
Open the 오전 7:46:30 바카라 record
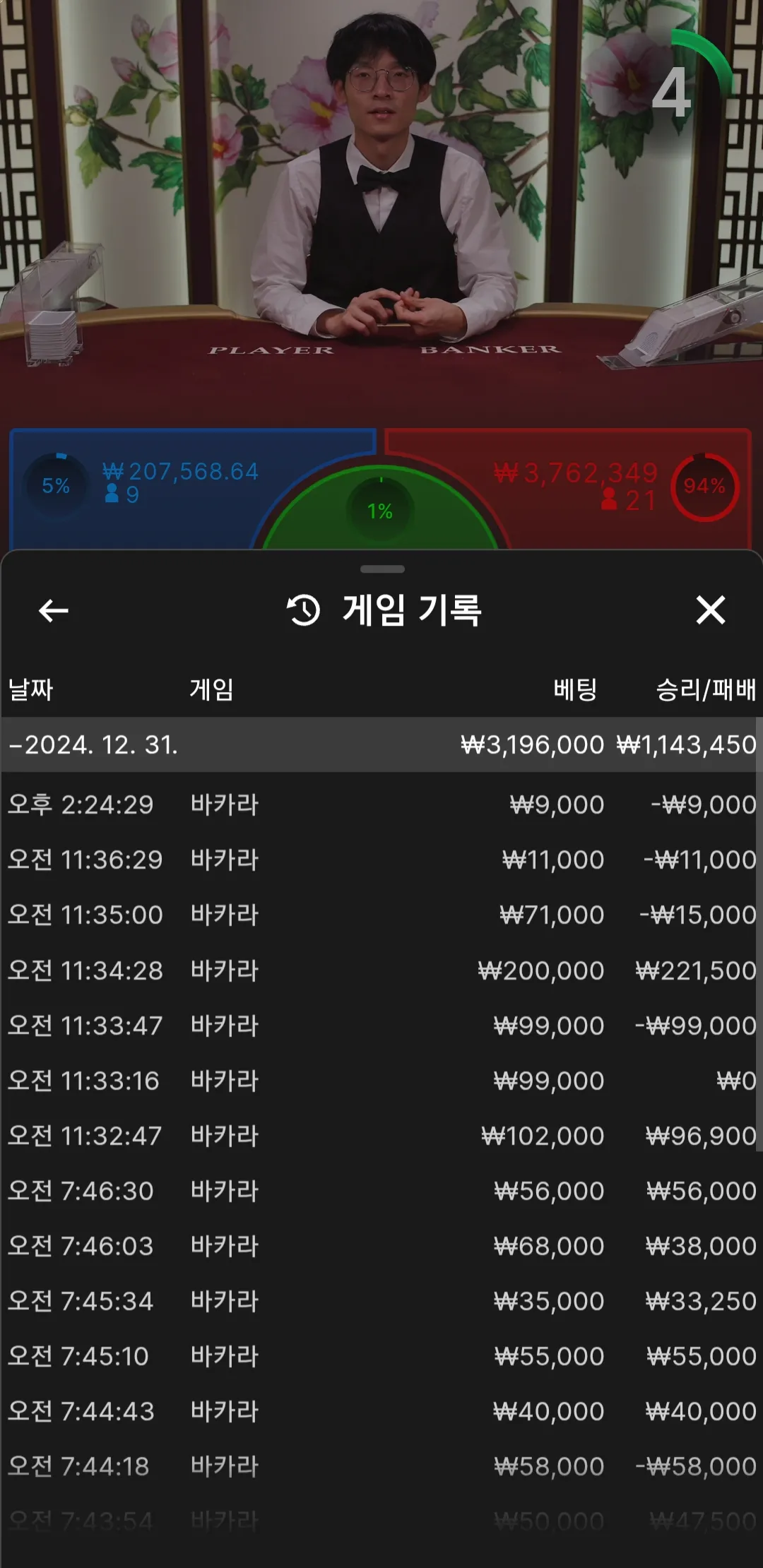point(381,1191)
